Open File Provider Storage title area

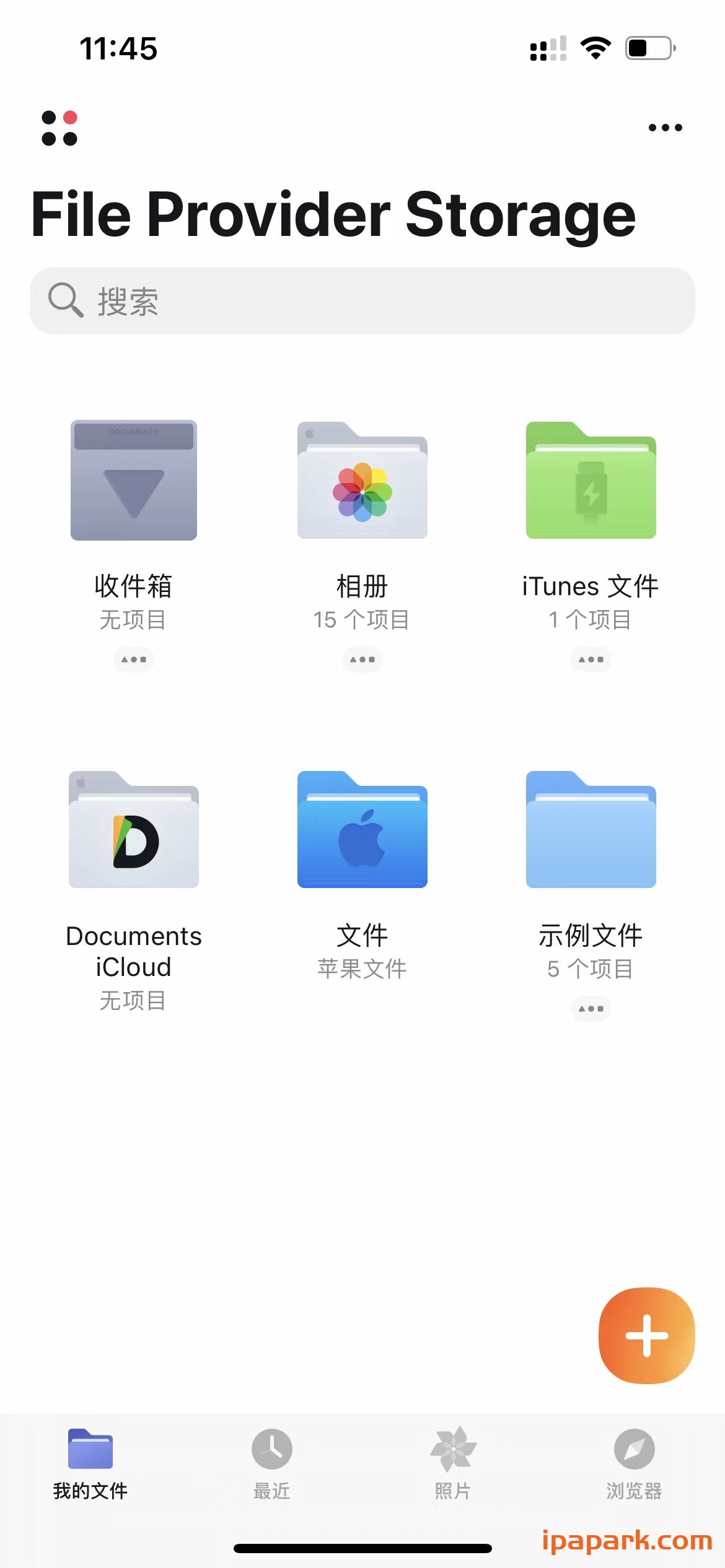[x=333, y=214]
